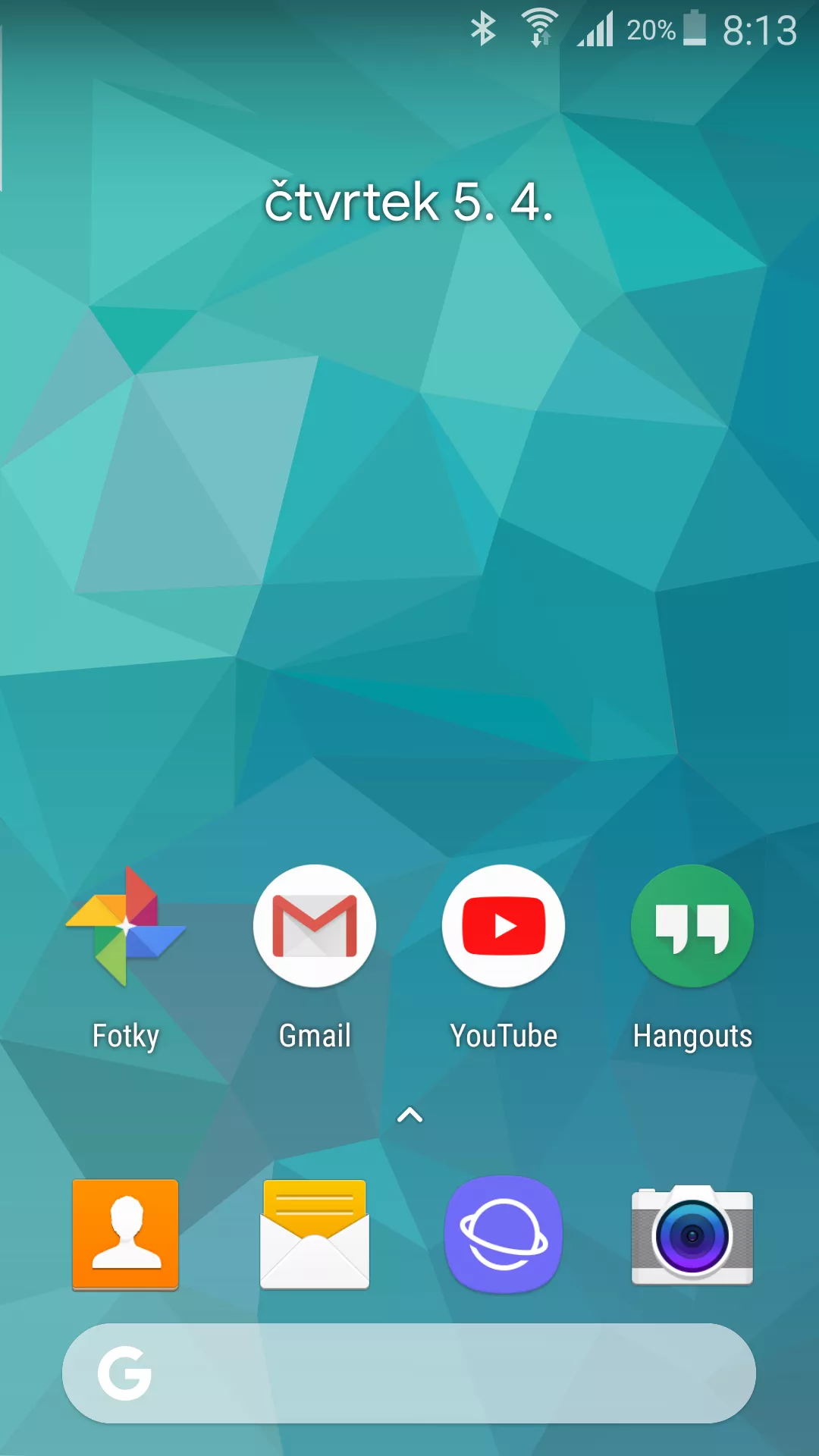Expand the app drawer arrow
The height and width of the screenshot is (1456, 819).
coord(409,1115)
